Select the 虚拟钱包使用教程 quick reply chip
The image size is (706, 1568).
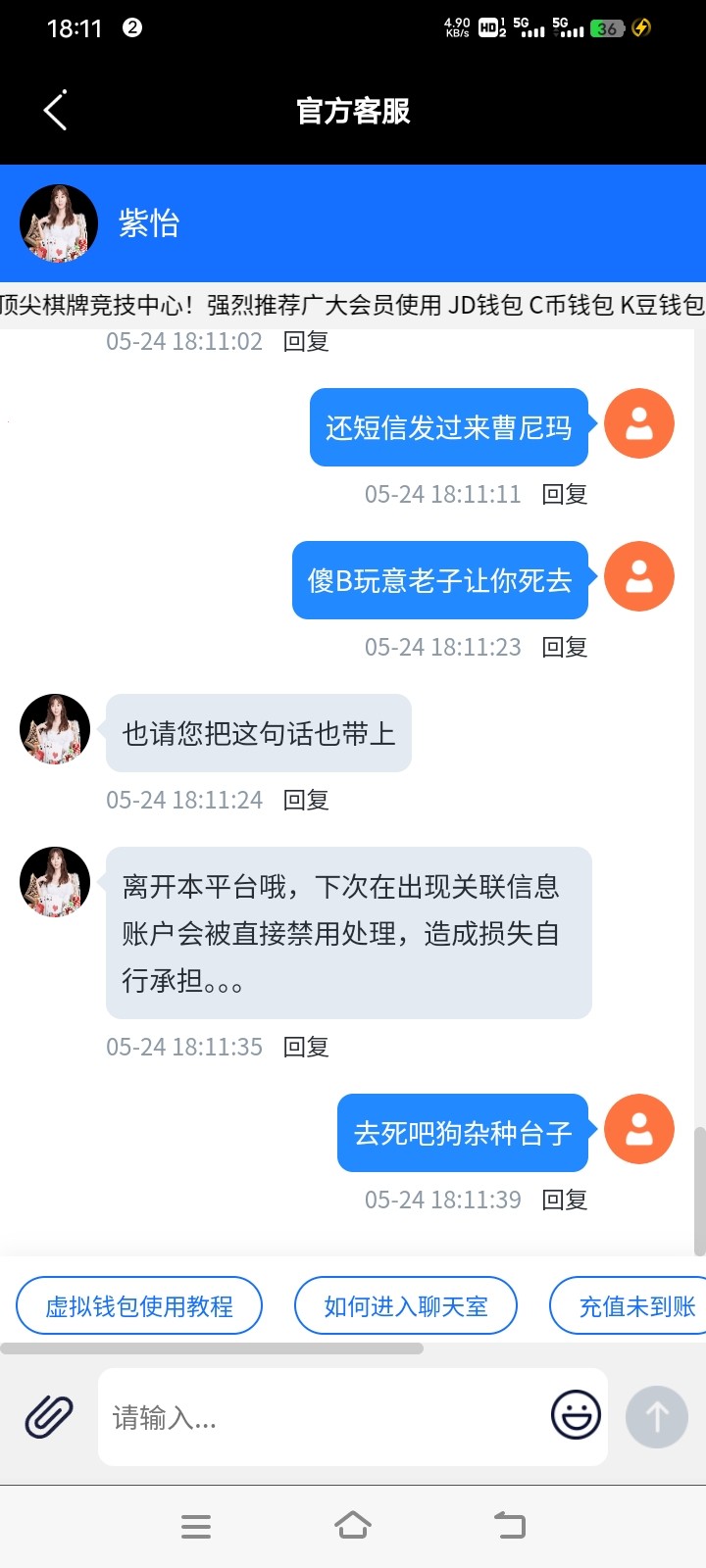[x=139, y=1305]
